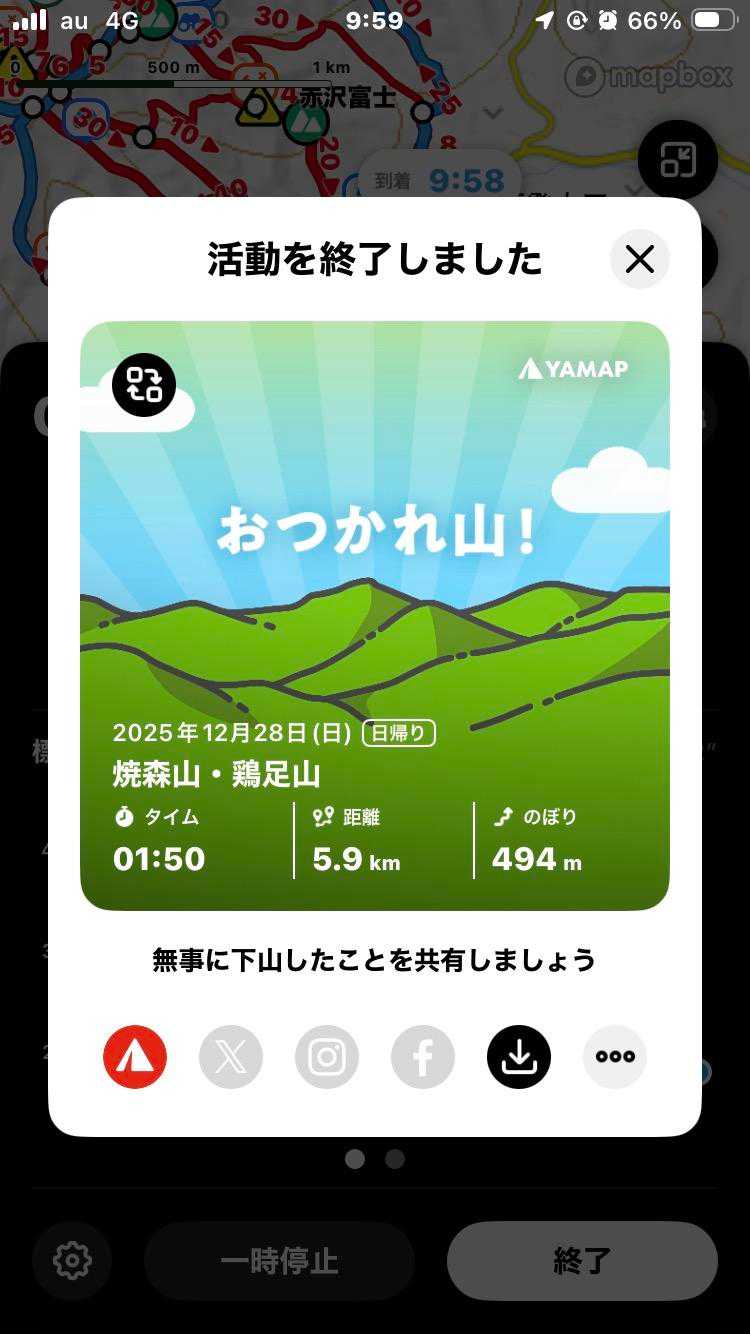The width and height of the screenshot is (750, 1334).
Task: Tap the 終了 finish button
Action: (x=582, y=1260)
